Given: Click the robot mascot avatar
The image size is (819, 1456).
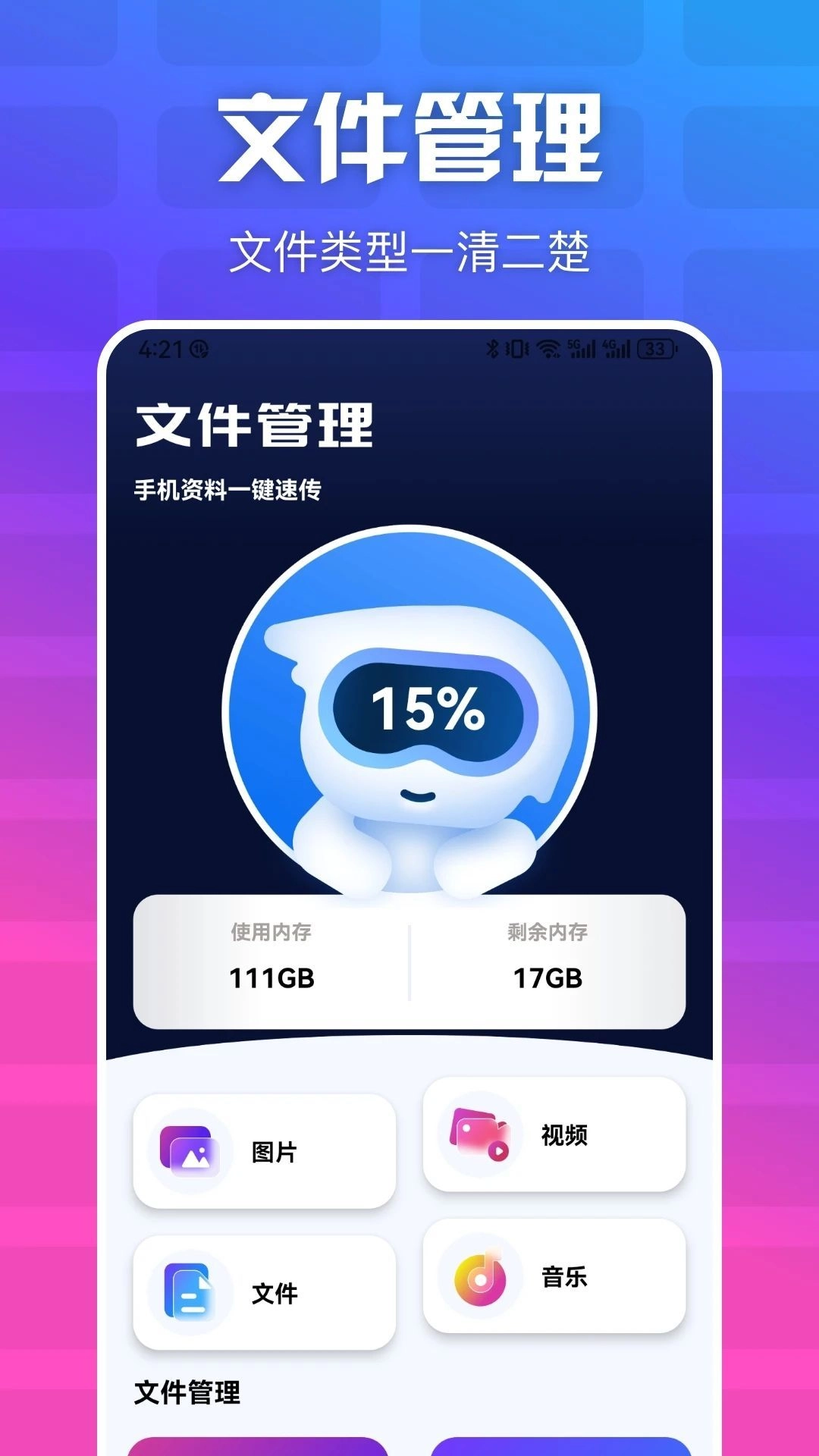Looking at the screenshot, I should point(409,713).
